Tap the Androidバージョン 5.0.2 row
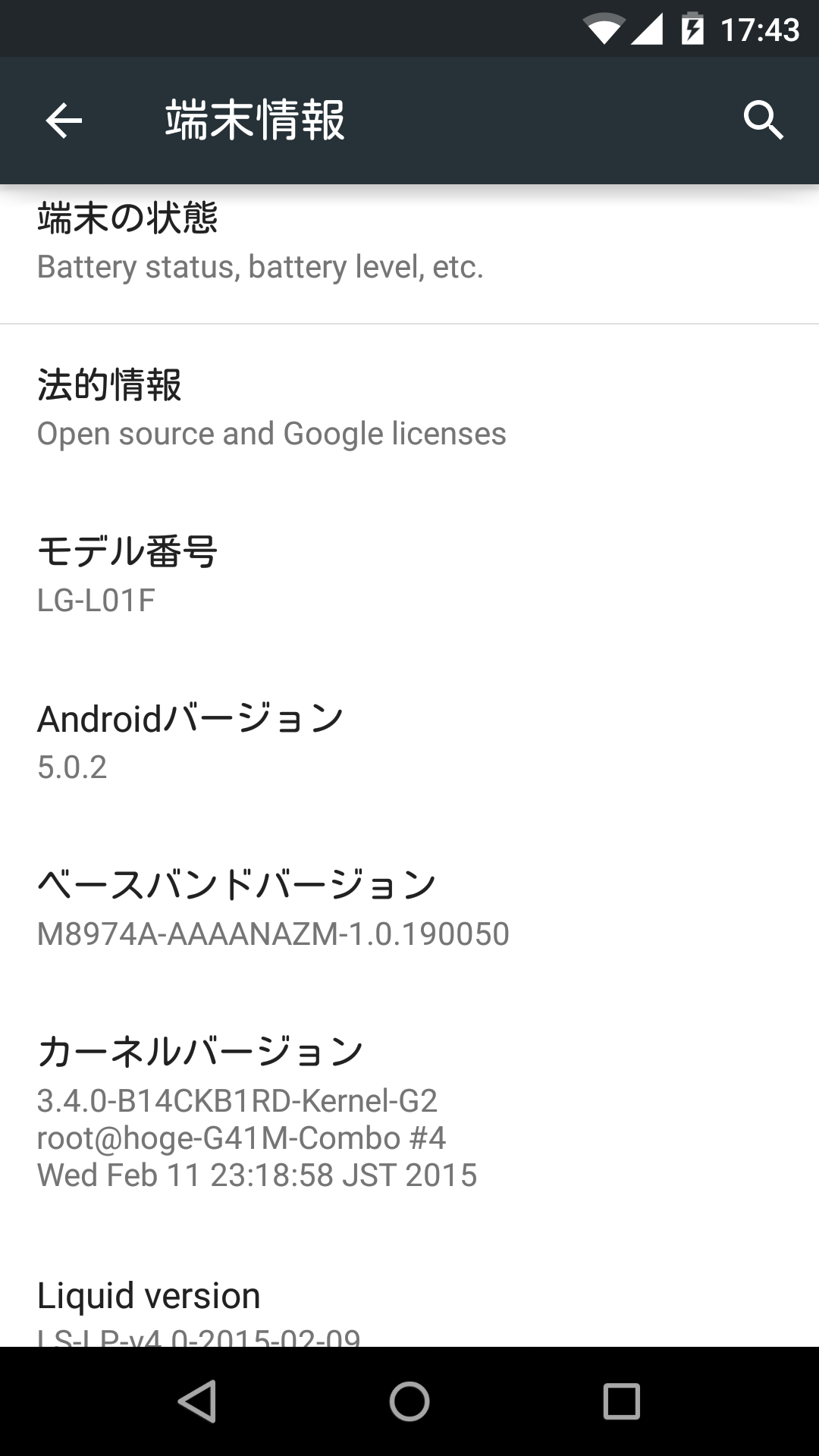The height and width of the screenshot is (1456, 819). (409, 742)
